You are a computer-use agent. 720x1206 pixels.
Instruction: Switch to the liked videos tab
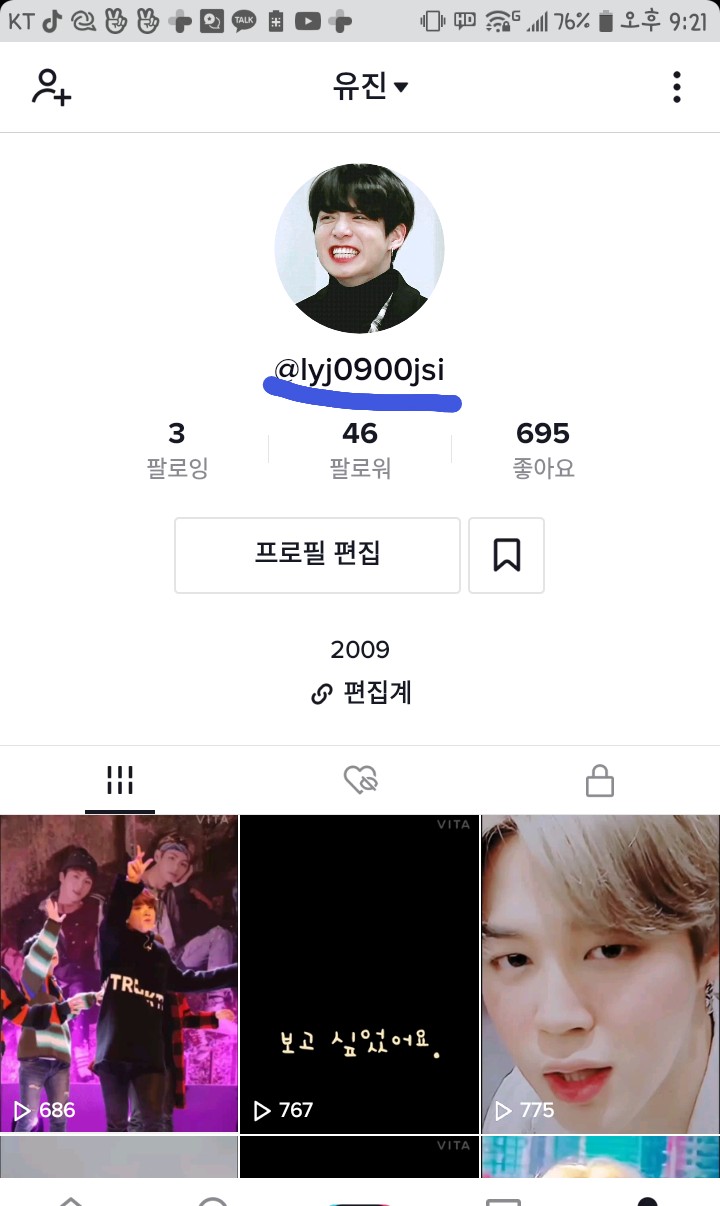(x=360, y=780)
